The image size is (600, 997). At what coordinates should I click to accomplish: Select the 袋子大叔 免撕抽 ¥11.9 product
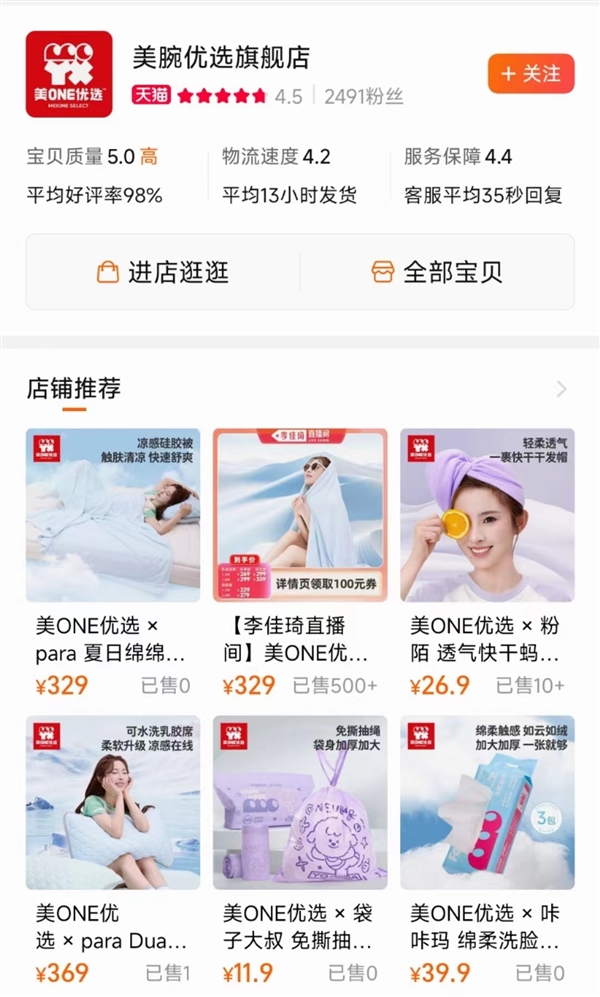click(299, 802)
